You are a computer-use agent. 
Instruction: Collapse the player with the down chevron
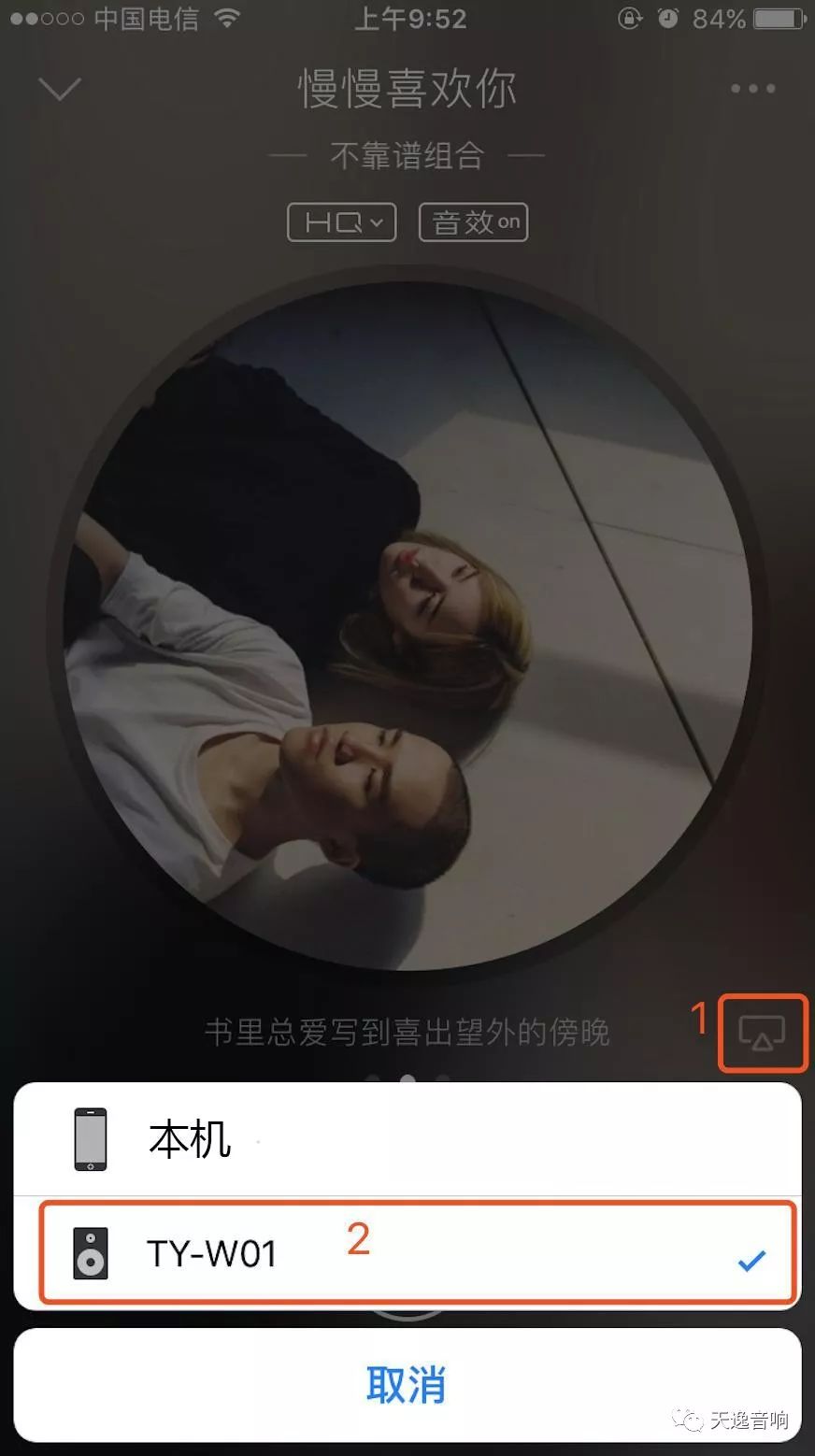pyautogui.click(x=60, y=90)
